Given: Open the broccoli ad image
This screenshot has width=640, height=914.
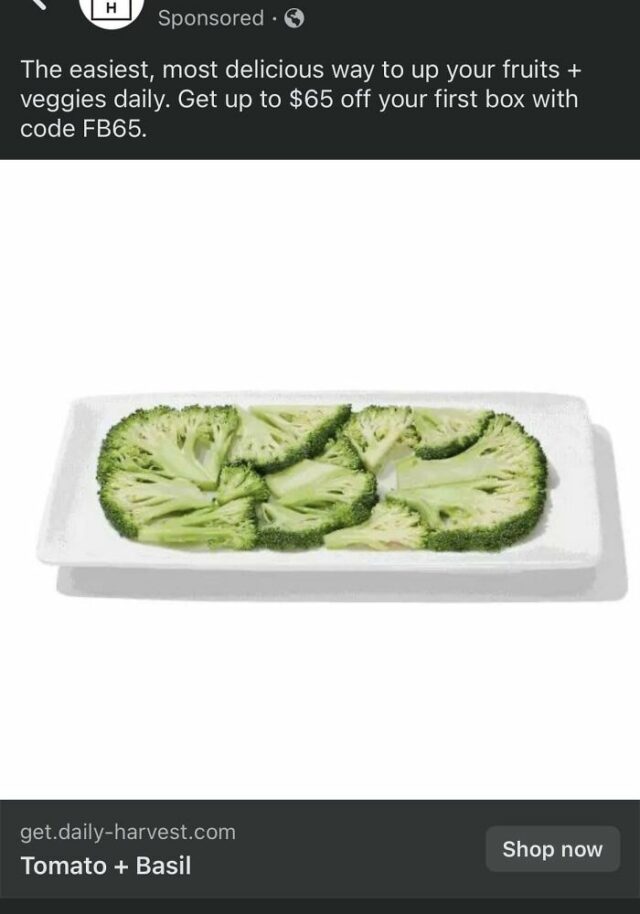Looking at the screenshot, I should pyautogui.click(x=320, y=478).
